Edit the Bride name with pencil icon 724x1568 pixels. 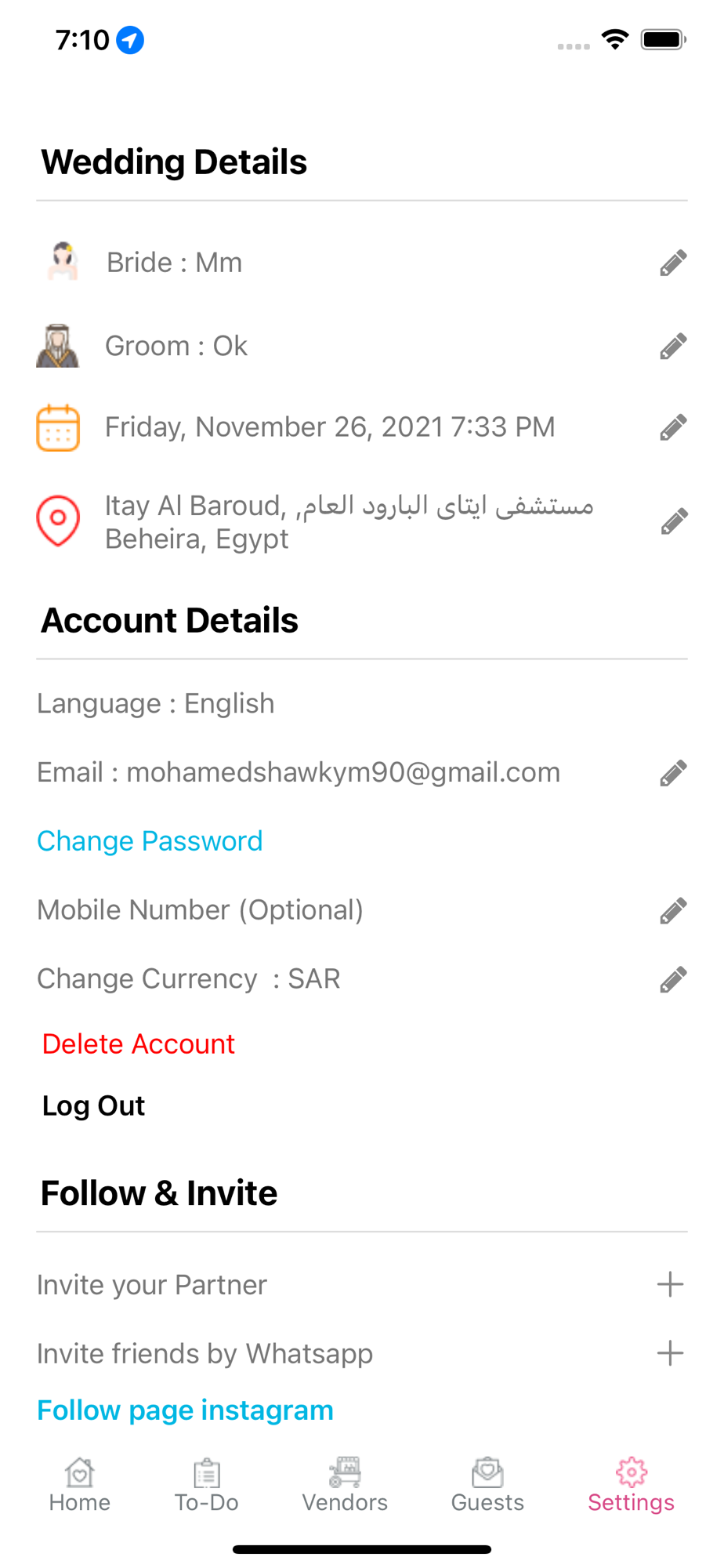point(673,263)
